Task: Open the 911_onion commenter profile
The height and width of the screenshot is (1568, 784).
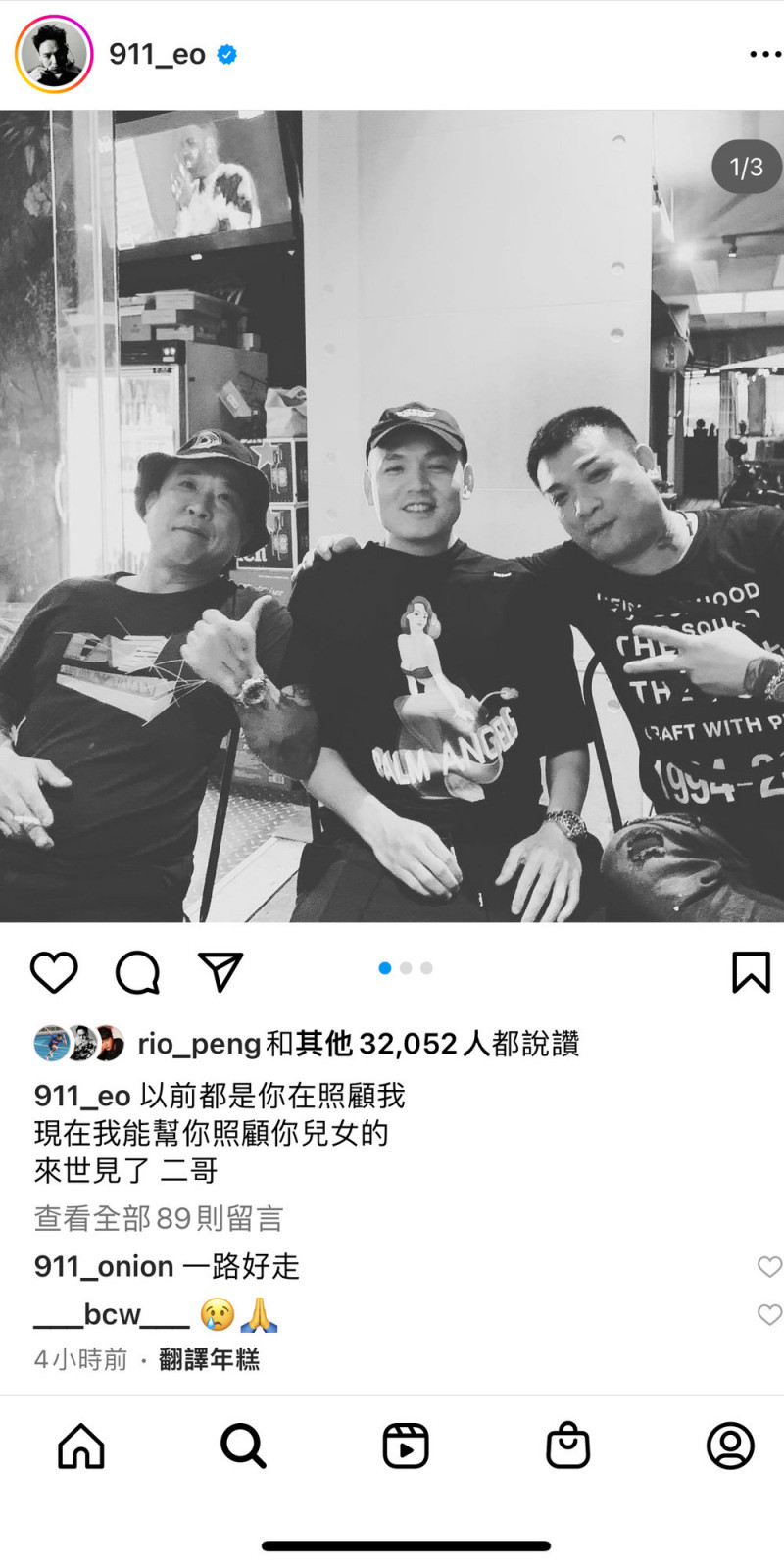Action: [x=104, y=1266]
